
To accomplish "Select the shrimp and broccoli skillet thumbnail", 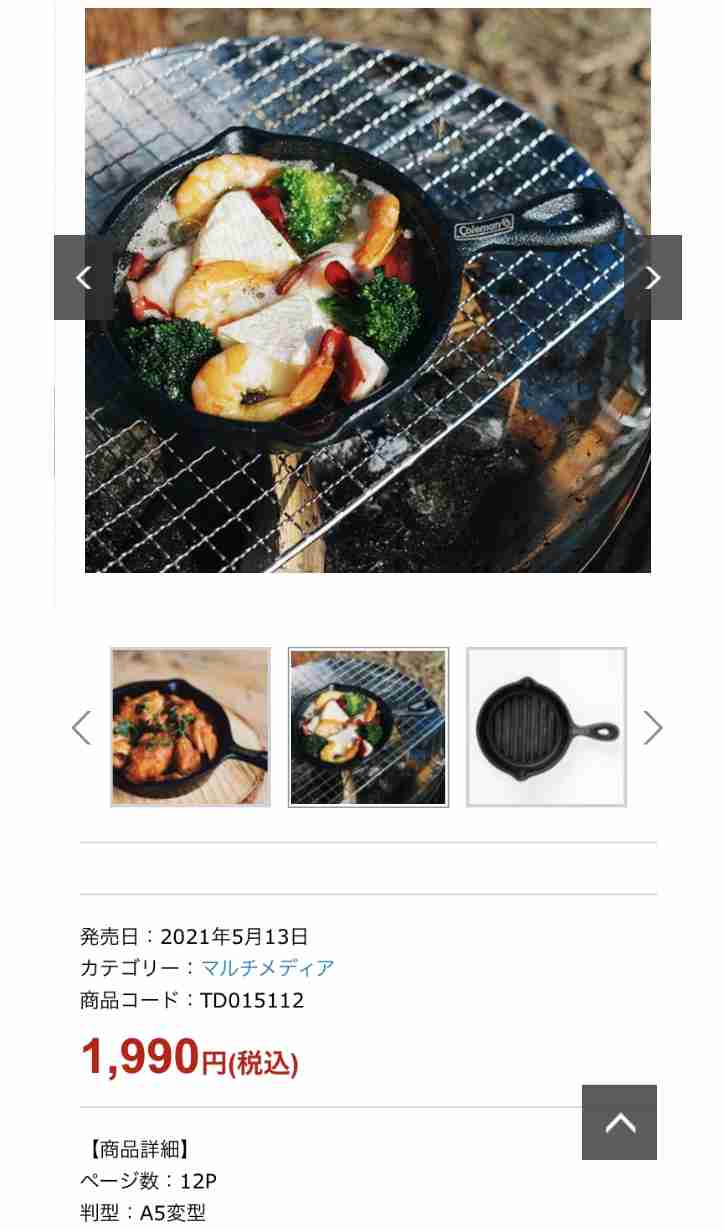I will coord(368,727).
